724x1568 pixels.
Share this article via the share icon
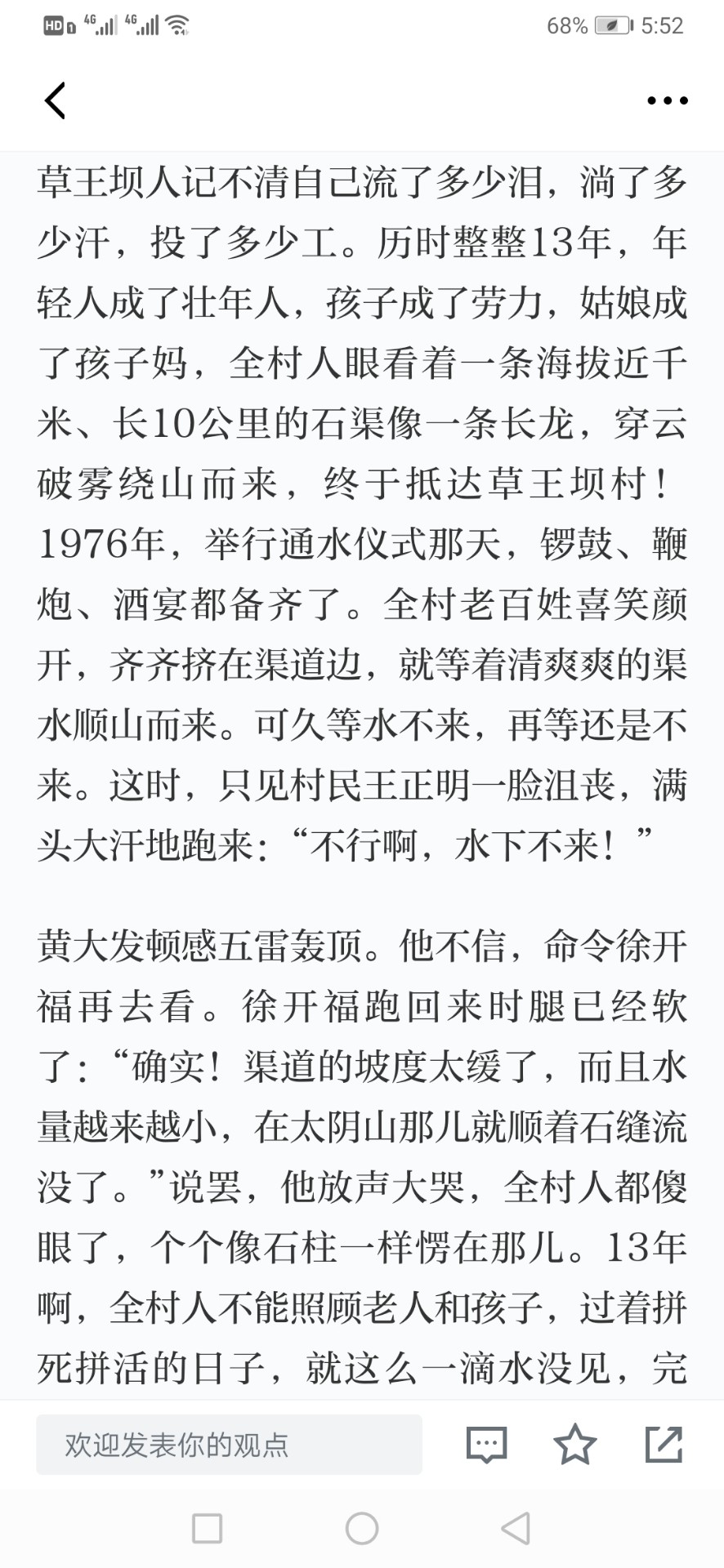[664, 1444]
